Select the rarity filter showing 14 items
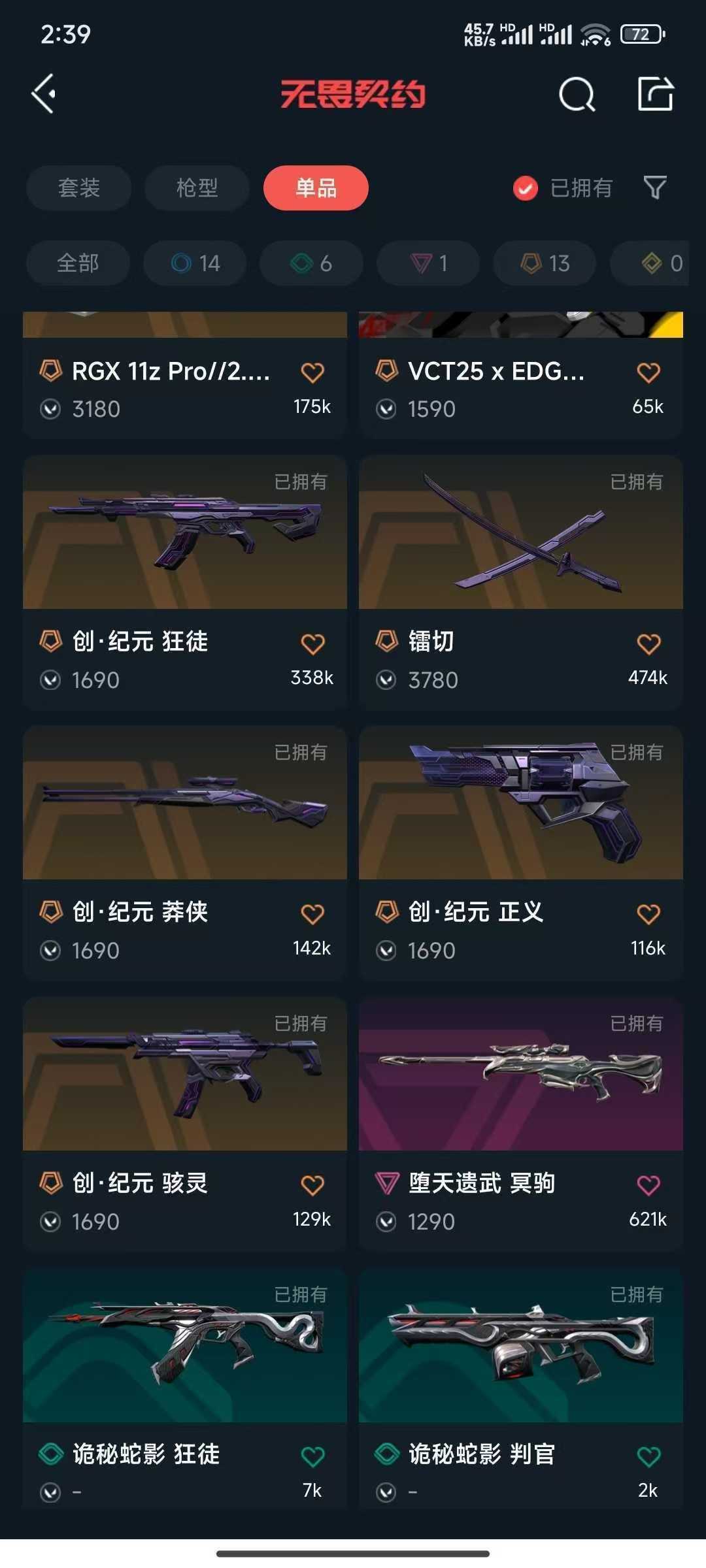Viewport: 706px width, 1568px height. click(193, 263)
